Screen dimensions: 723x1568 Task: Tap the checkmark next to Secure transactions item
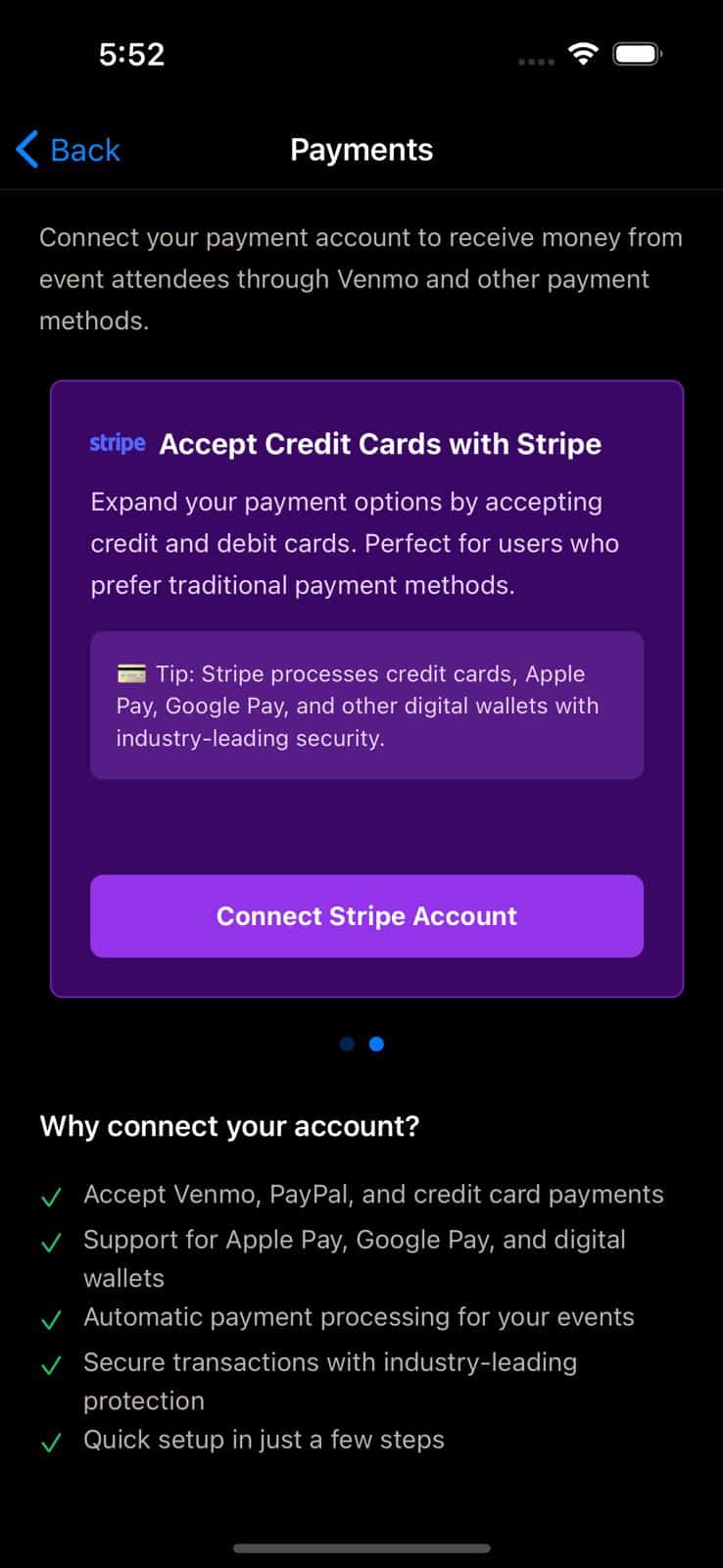[x=50, y=1365]
